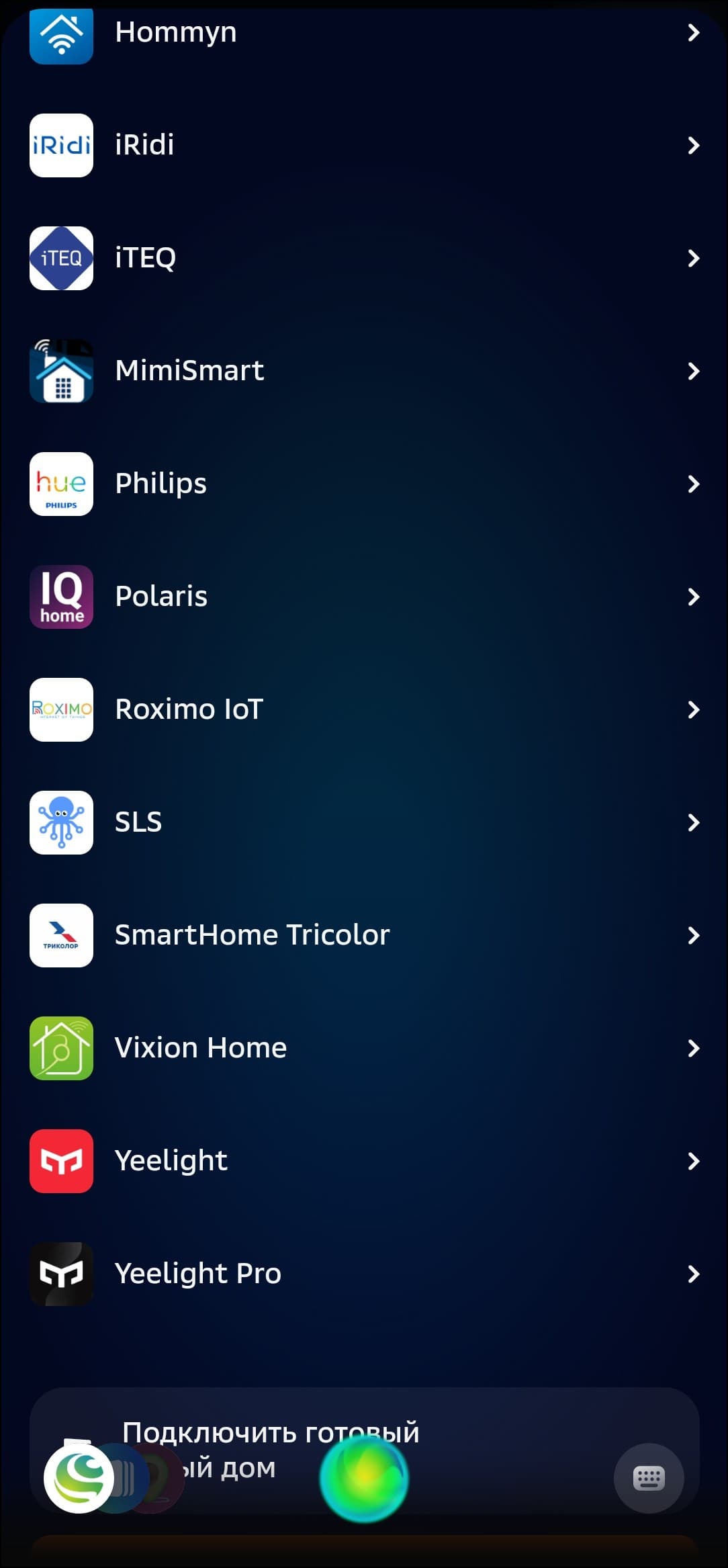
Task: Select Polaris IQ home
Action: [x=363, y=597]
